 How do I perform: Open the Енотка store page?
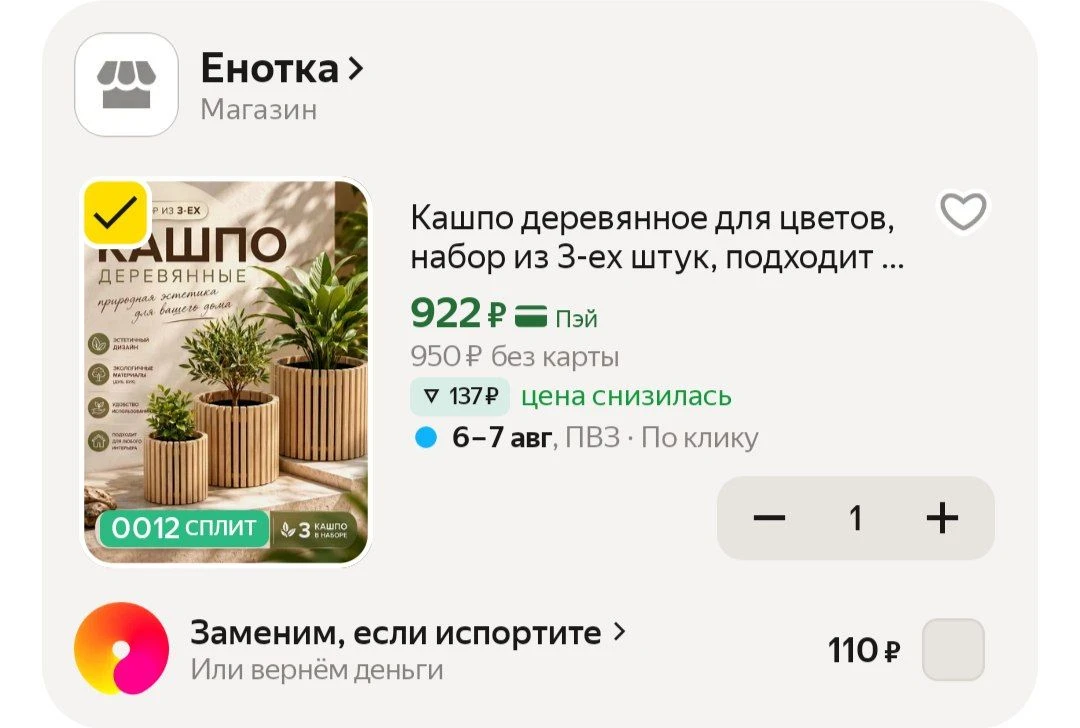point(282,68)
